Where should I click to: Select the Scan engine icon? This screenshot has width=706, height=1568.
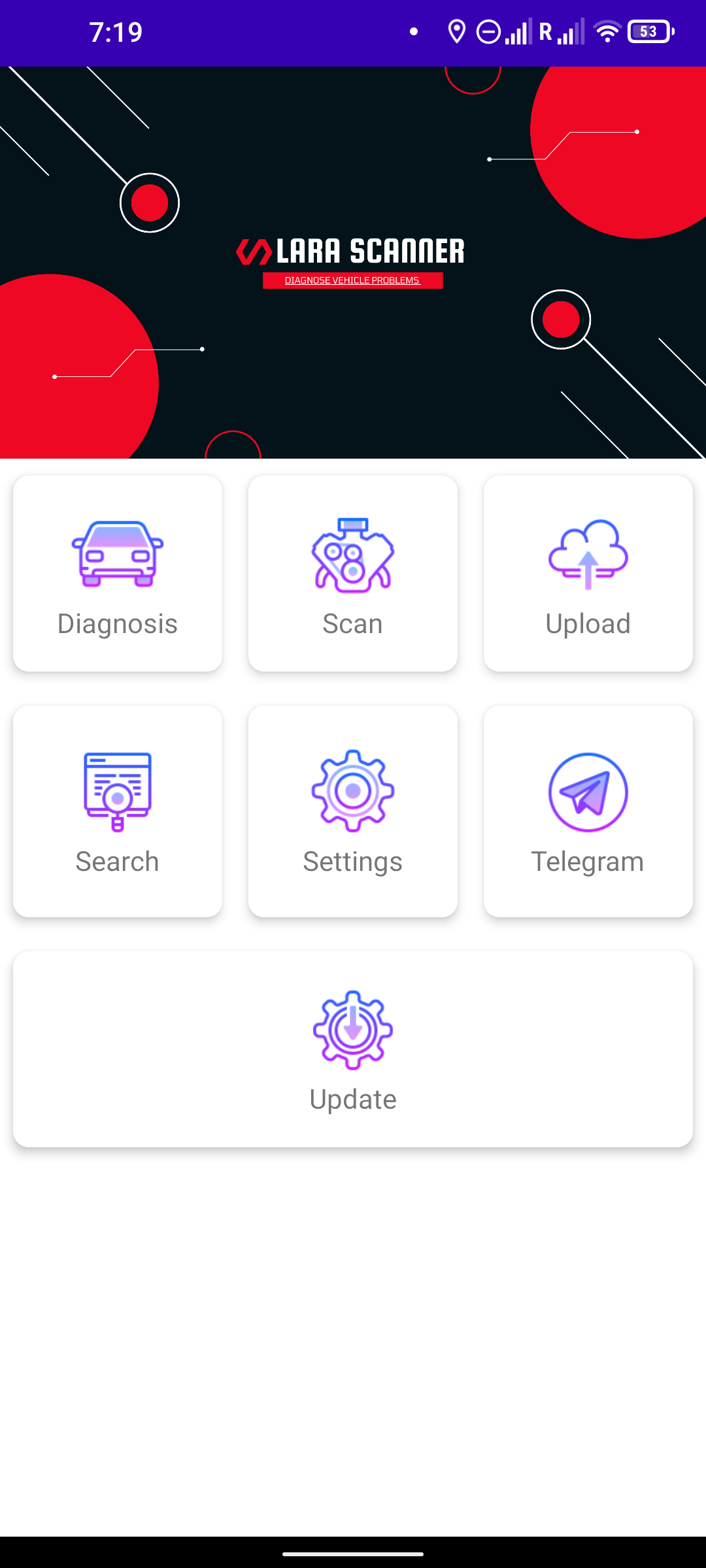[352, 554]
